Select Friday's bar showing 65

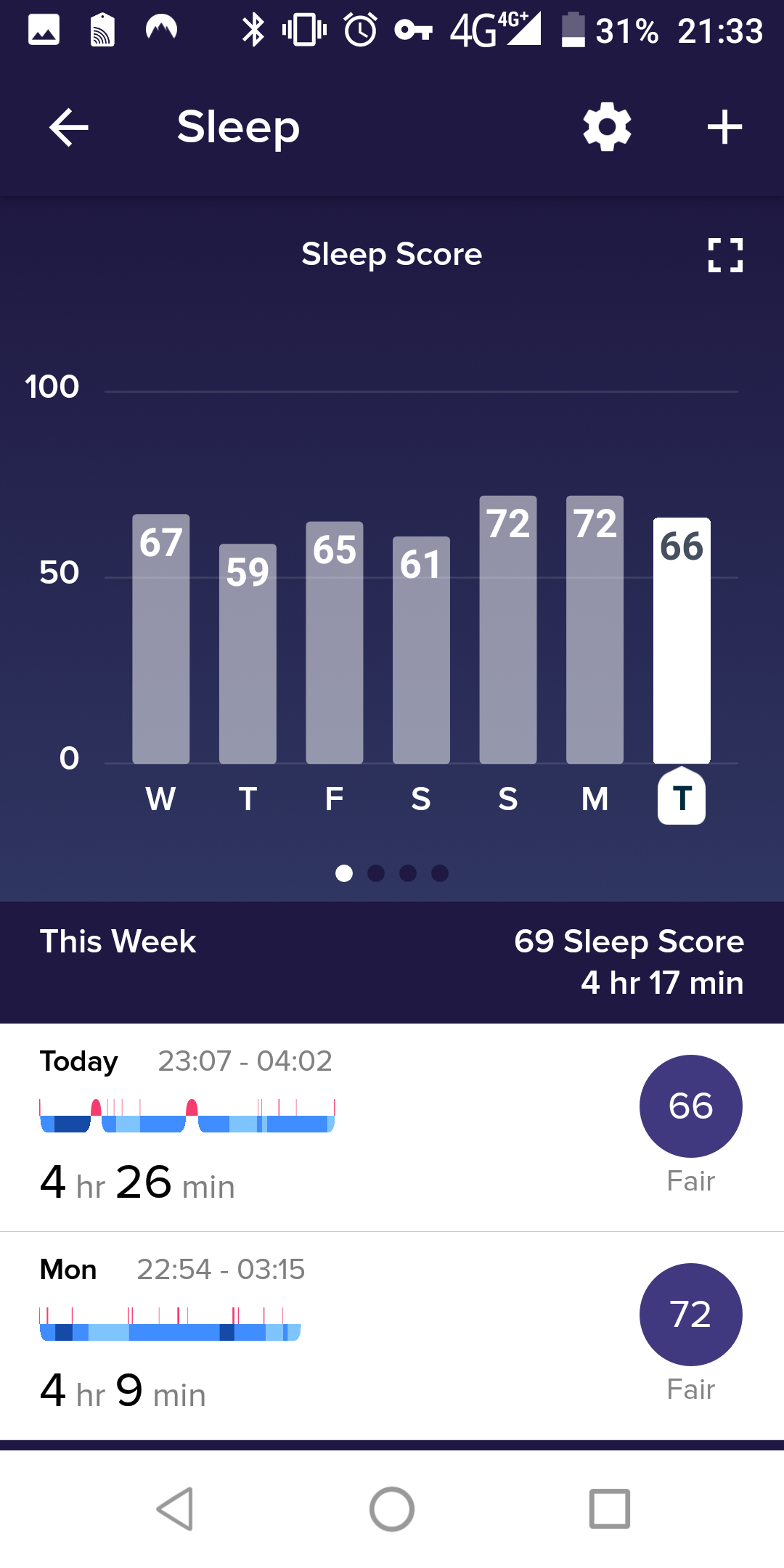tap(335, 642)
